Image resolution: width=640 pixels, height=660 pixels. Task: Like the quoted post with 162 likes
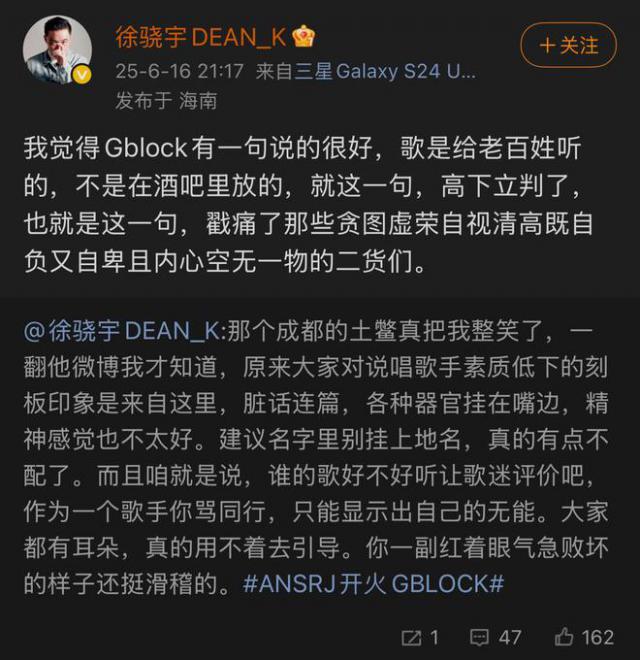click(584, 636)
